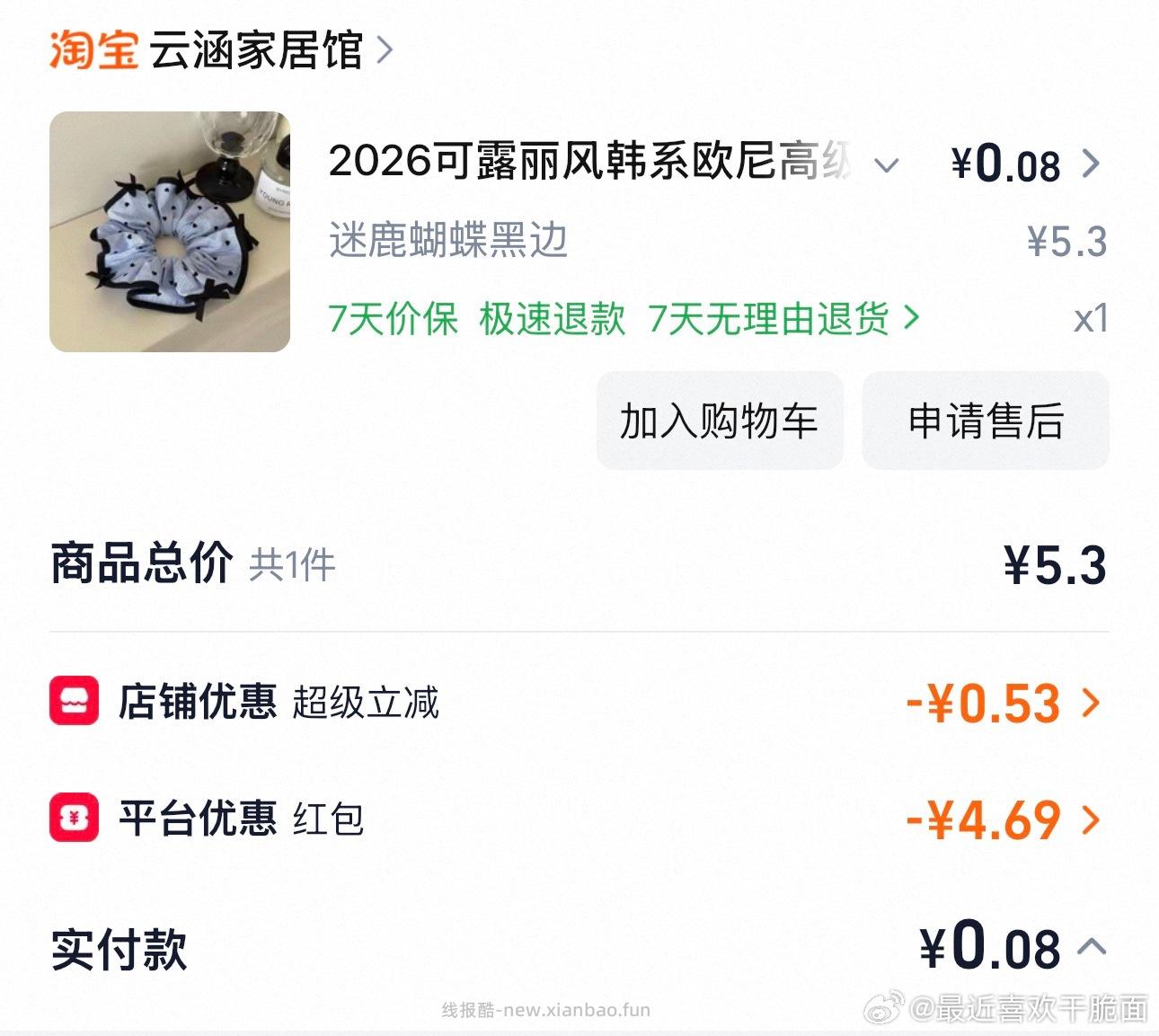Open the 7天无理由退货 service guarantees
This screenshot has height=1036, width=1159.
click(783, 319)
